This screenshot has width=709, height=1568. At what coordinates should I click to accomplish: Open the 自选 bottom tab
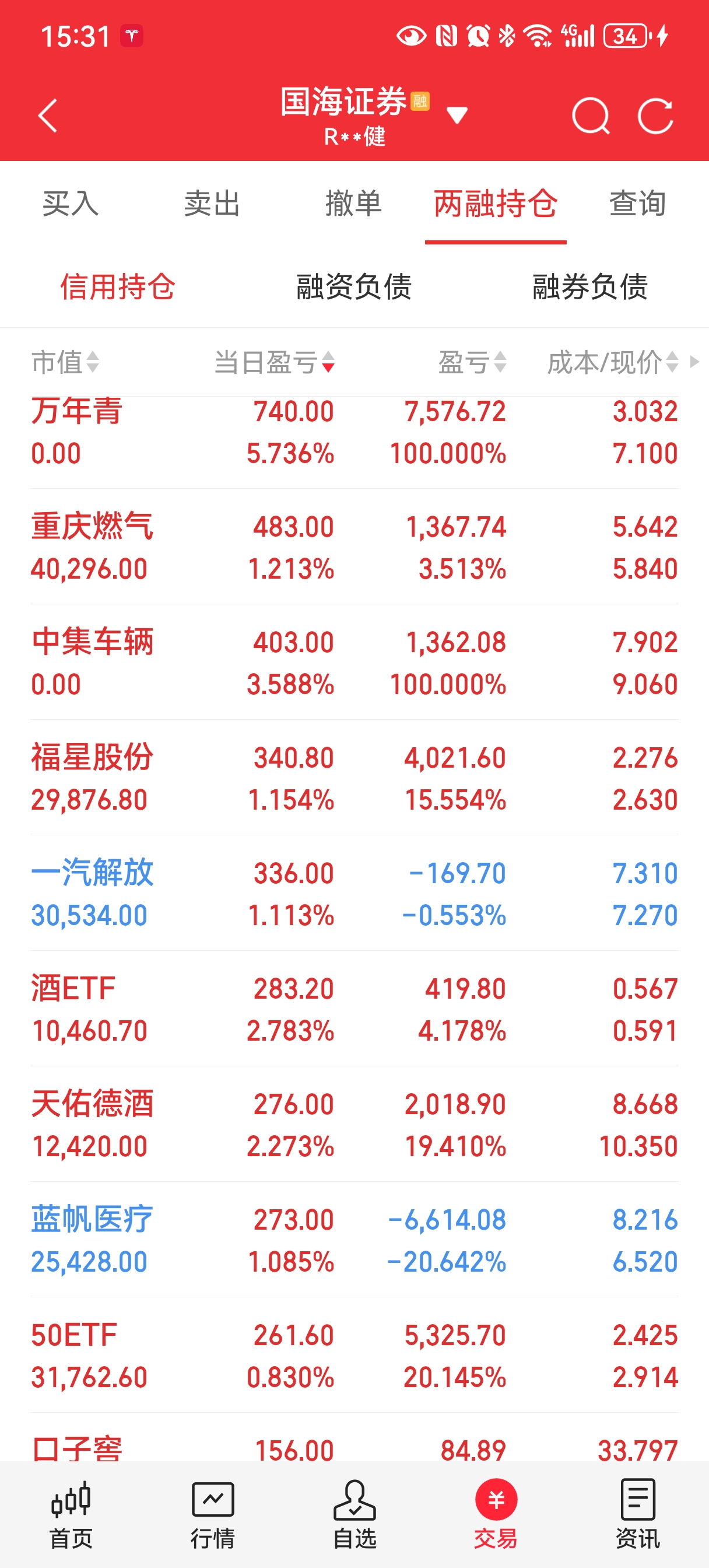[354, 1514]
